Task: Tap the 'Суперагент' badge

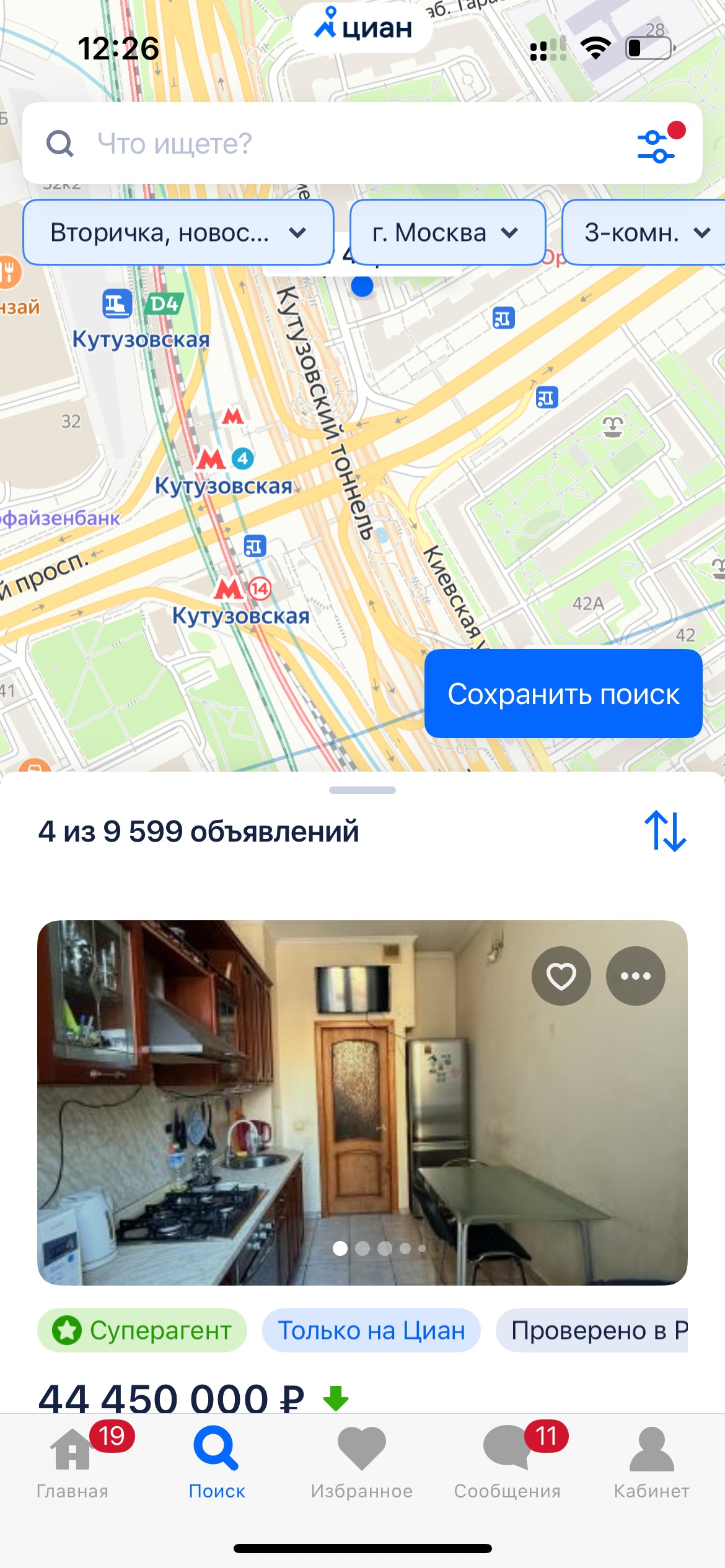Action: pyautogui.click(x=143, y=1330)
